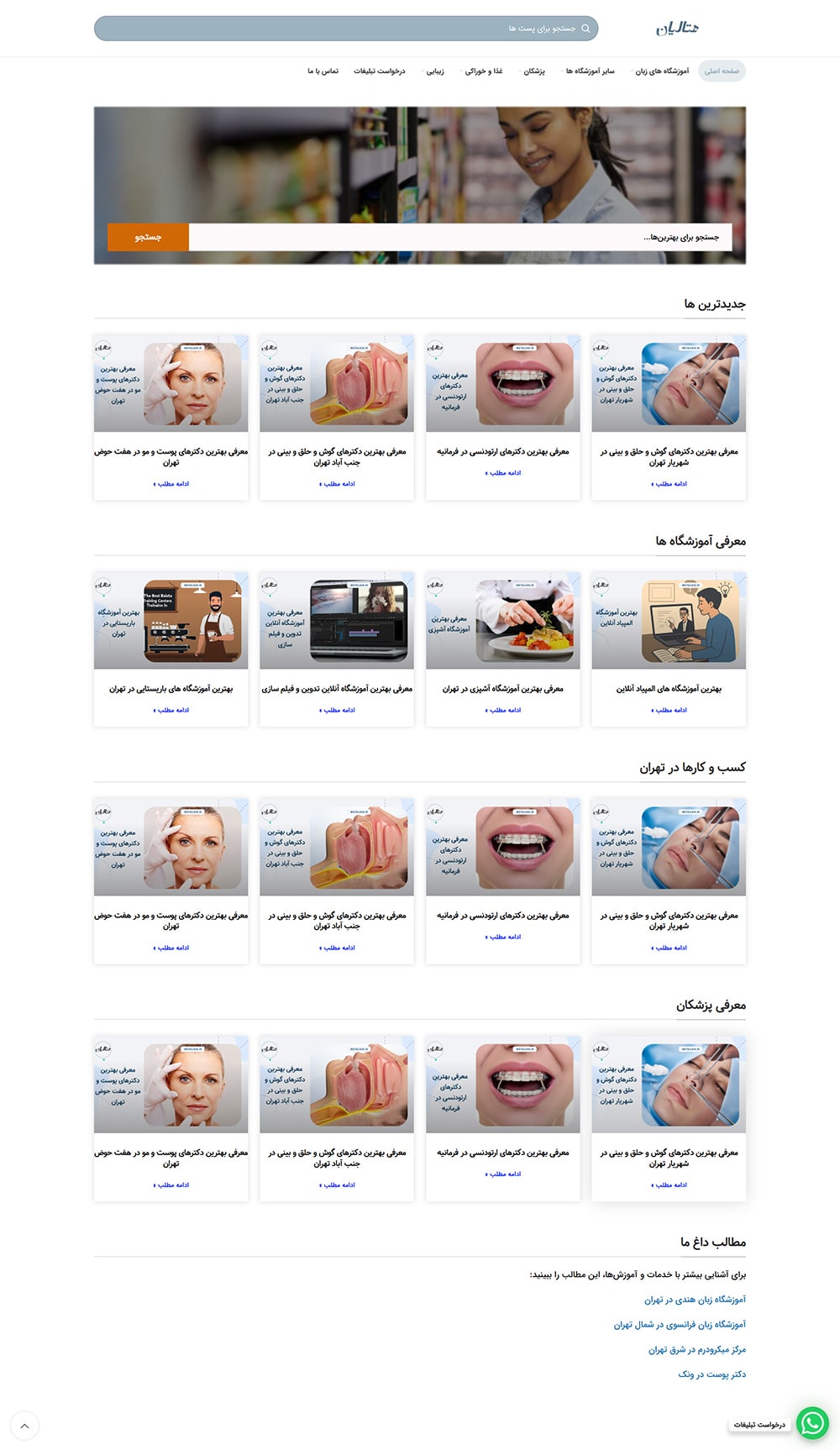
Task: Go to the غذا و خوراکی section
Action: click(x=484, y=71)
